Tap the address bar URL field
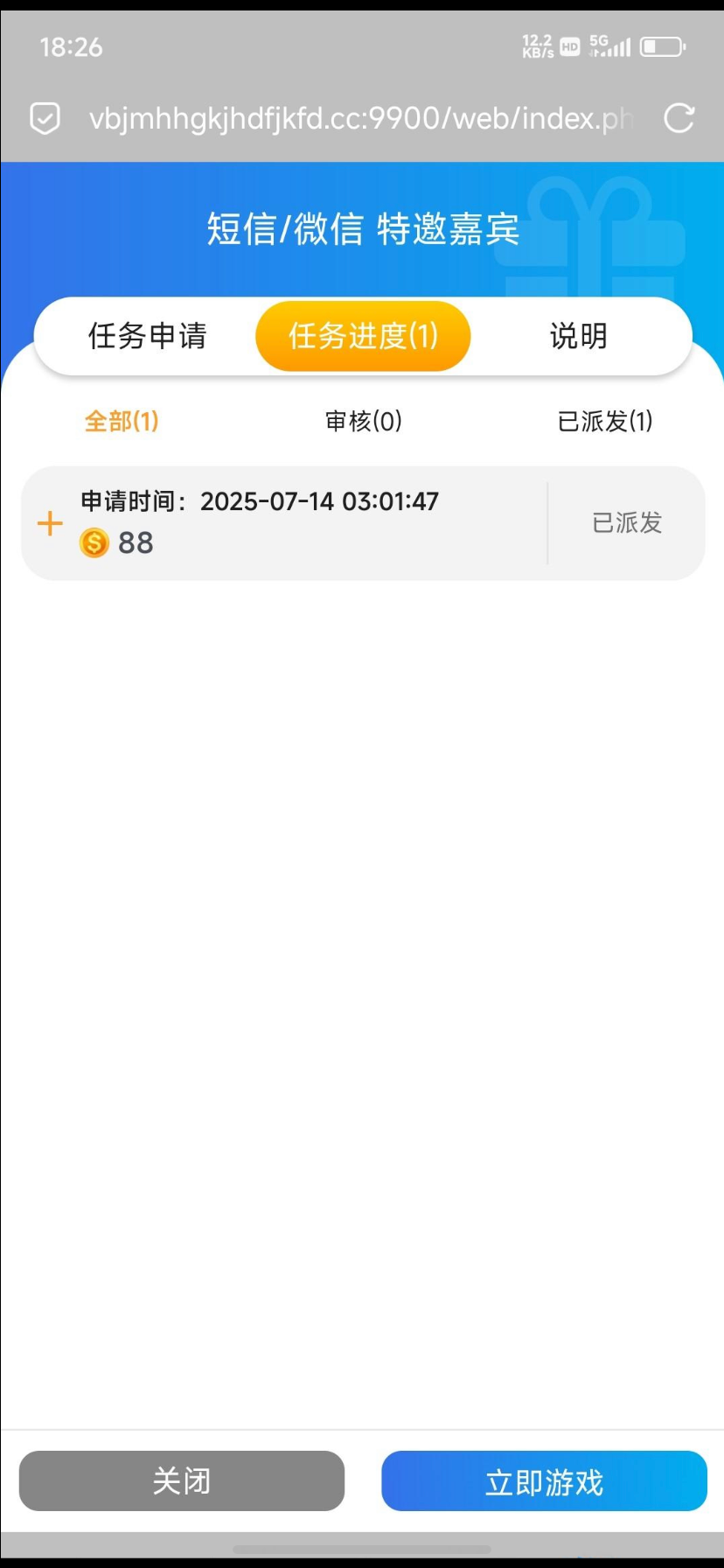Viewport: 724px width, 1568px height. tap(360, 118)
